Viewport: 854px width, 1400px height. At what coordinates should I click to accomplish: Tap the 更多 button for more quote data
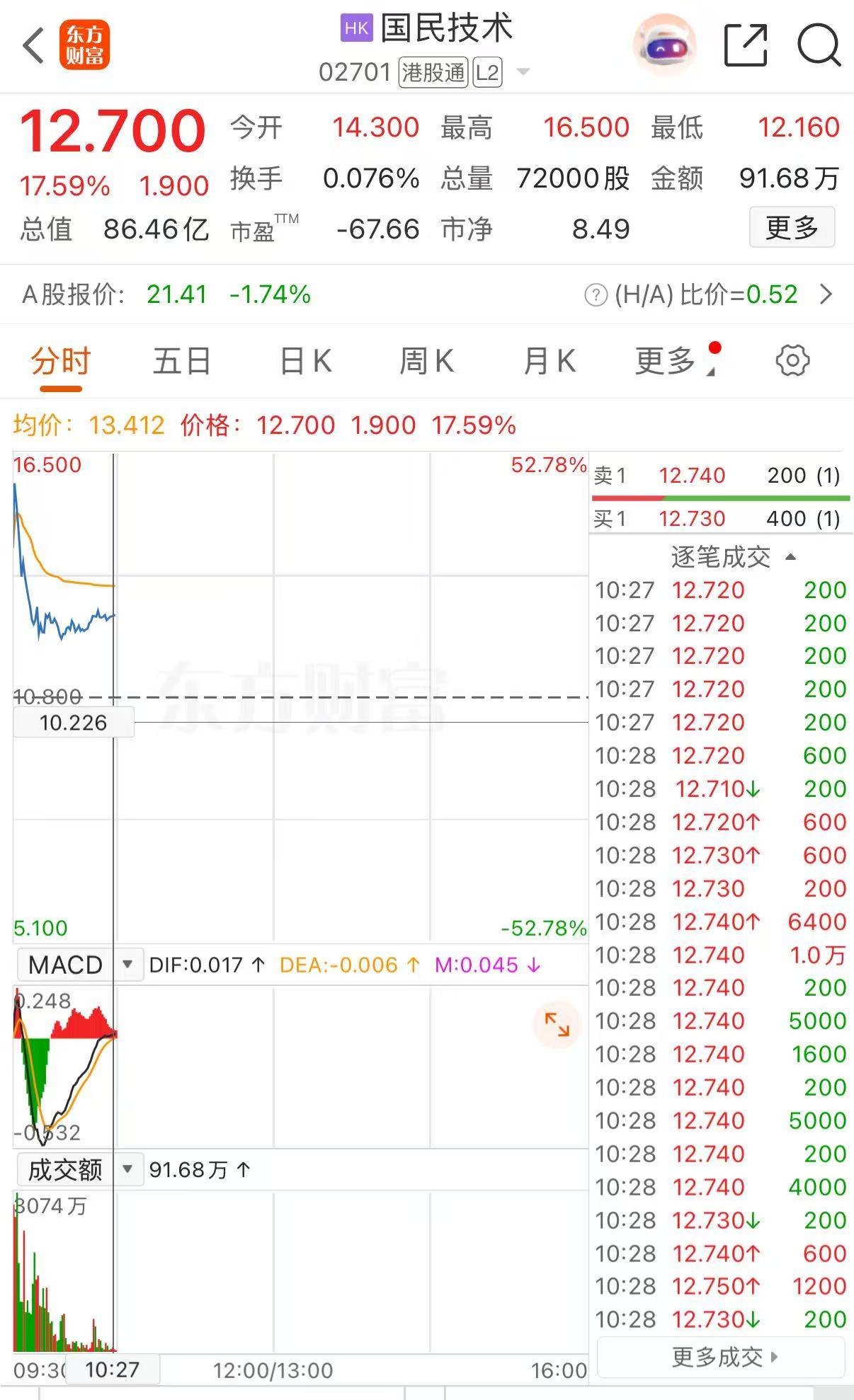(x=792, y=227)
